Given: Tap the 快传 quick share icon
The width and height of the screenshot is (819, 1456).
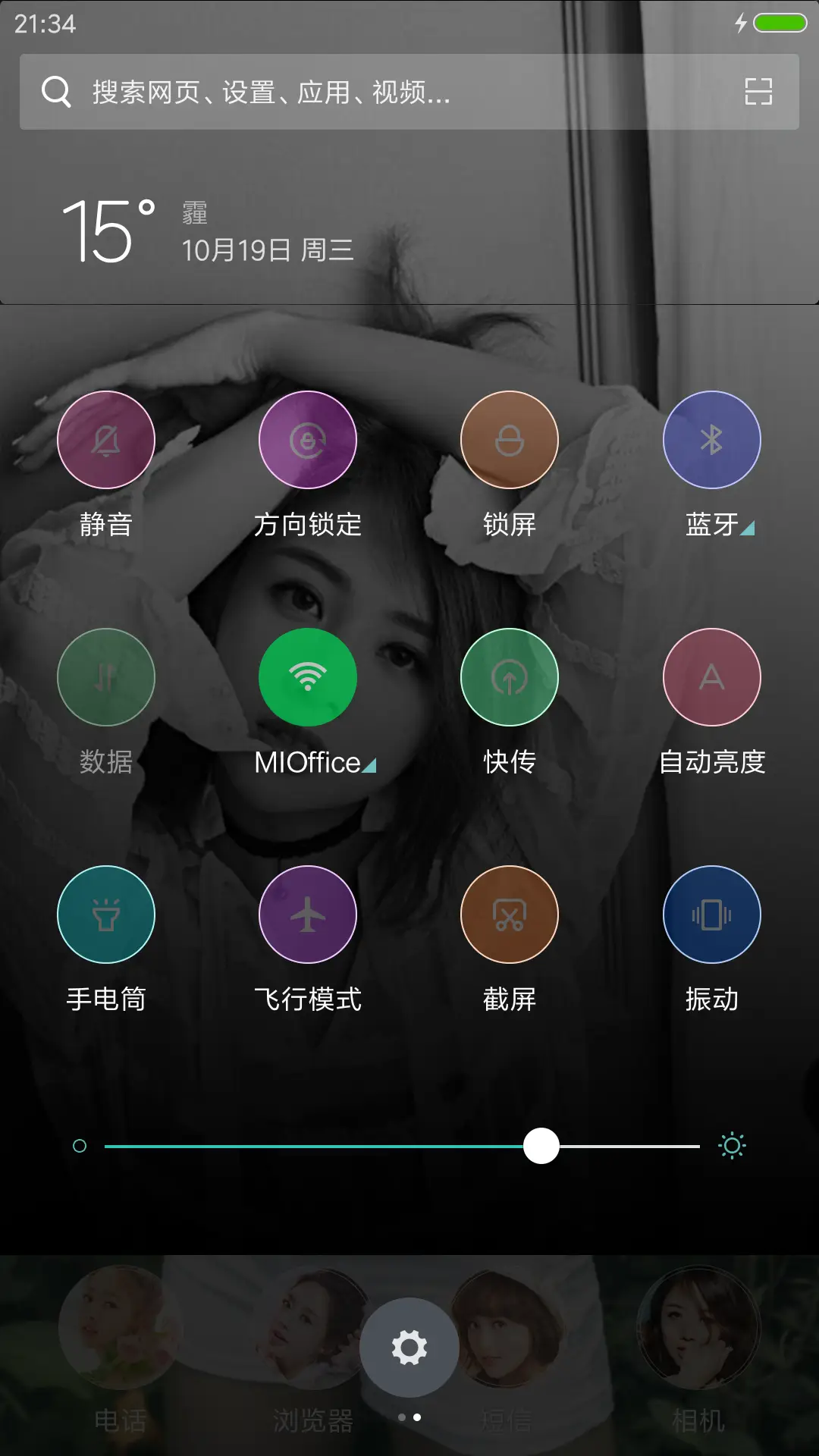Looking at the screenshot, I should (510, 677).
